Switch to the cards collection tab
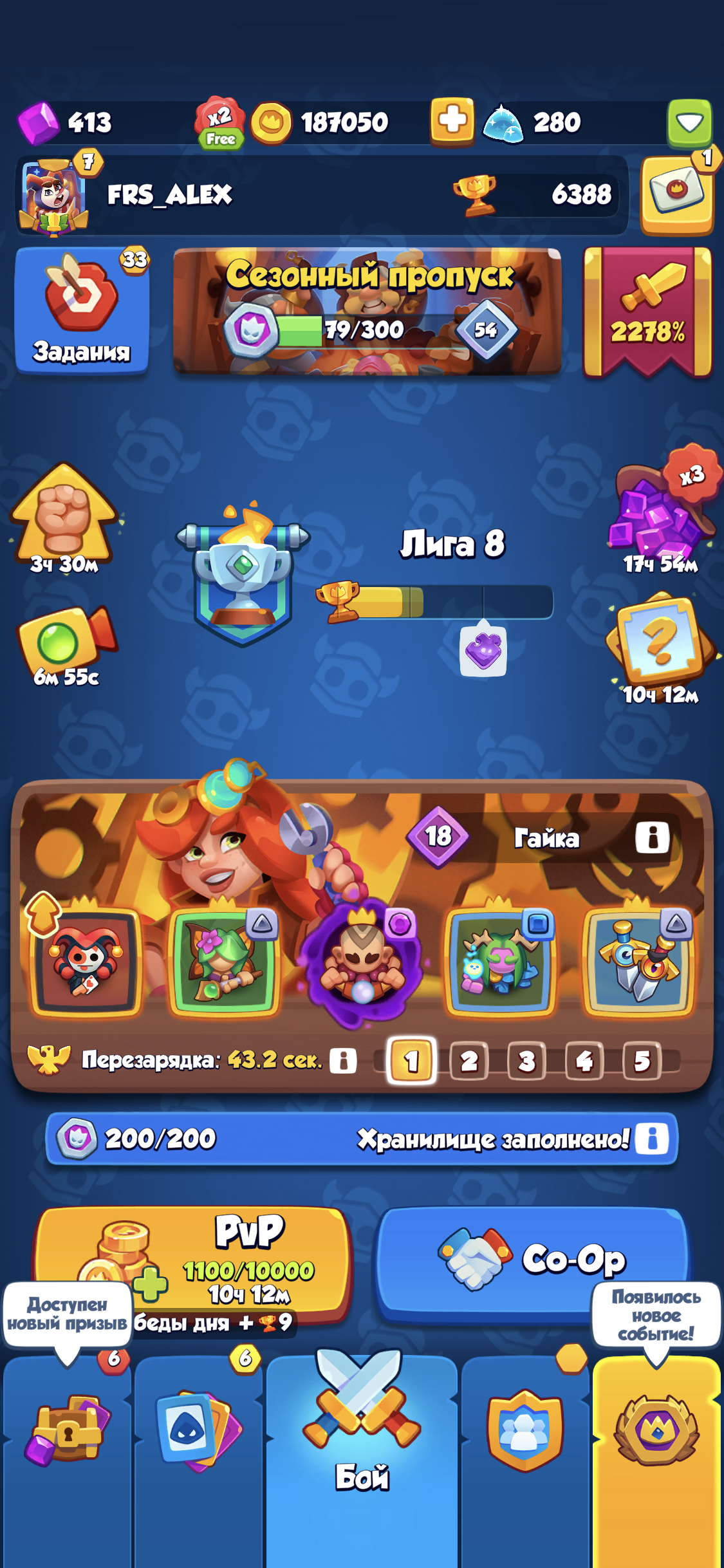 [x=200, y=1435]
